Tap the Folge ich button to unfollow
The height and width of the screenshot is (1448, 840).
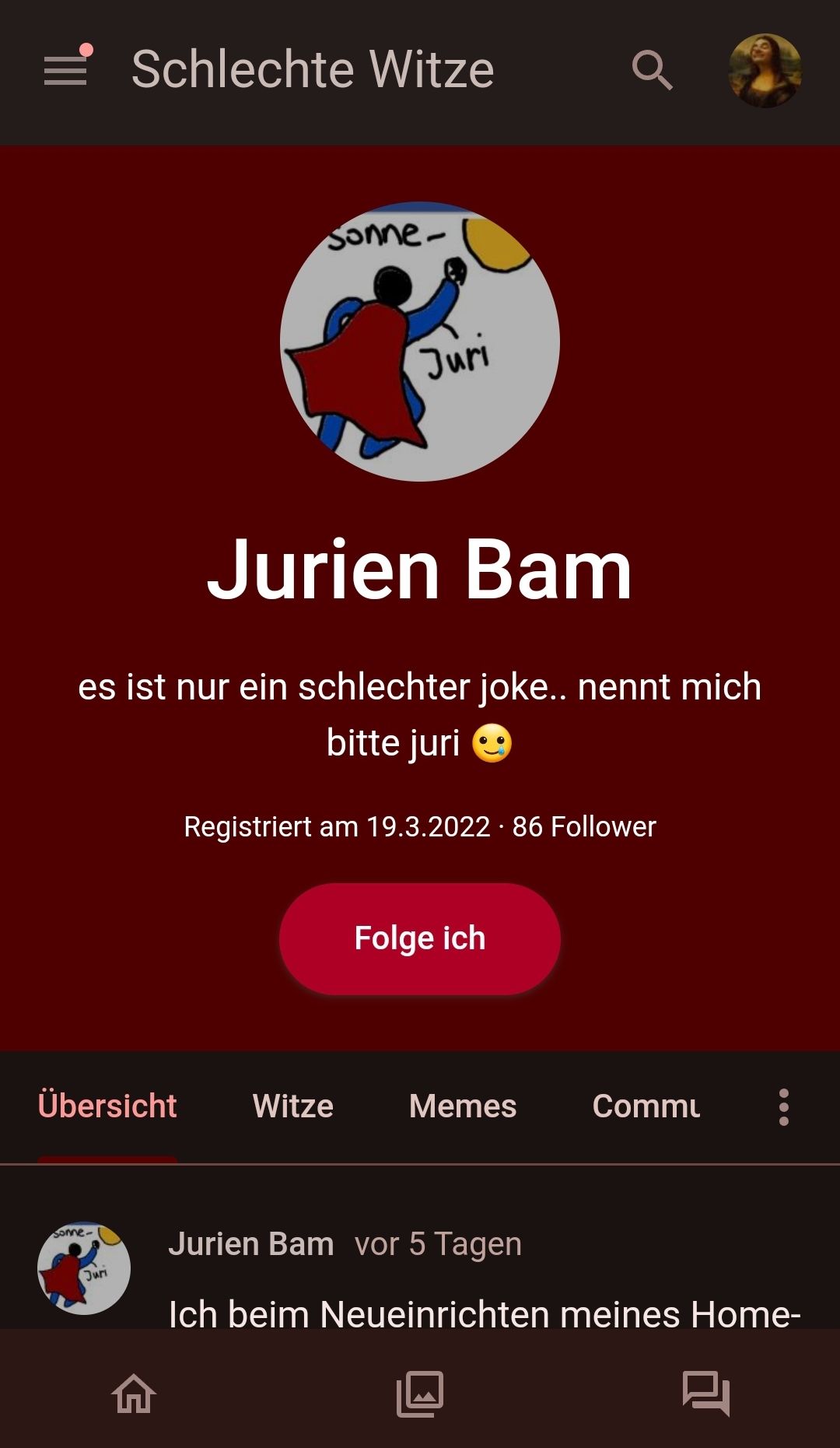coord(420,938)
